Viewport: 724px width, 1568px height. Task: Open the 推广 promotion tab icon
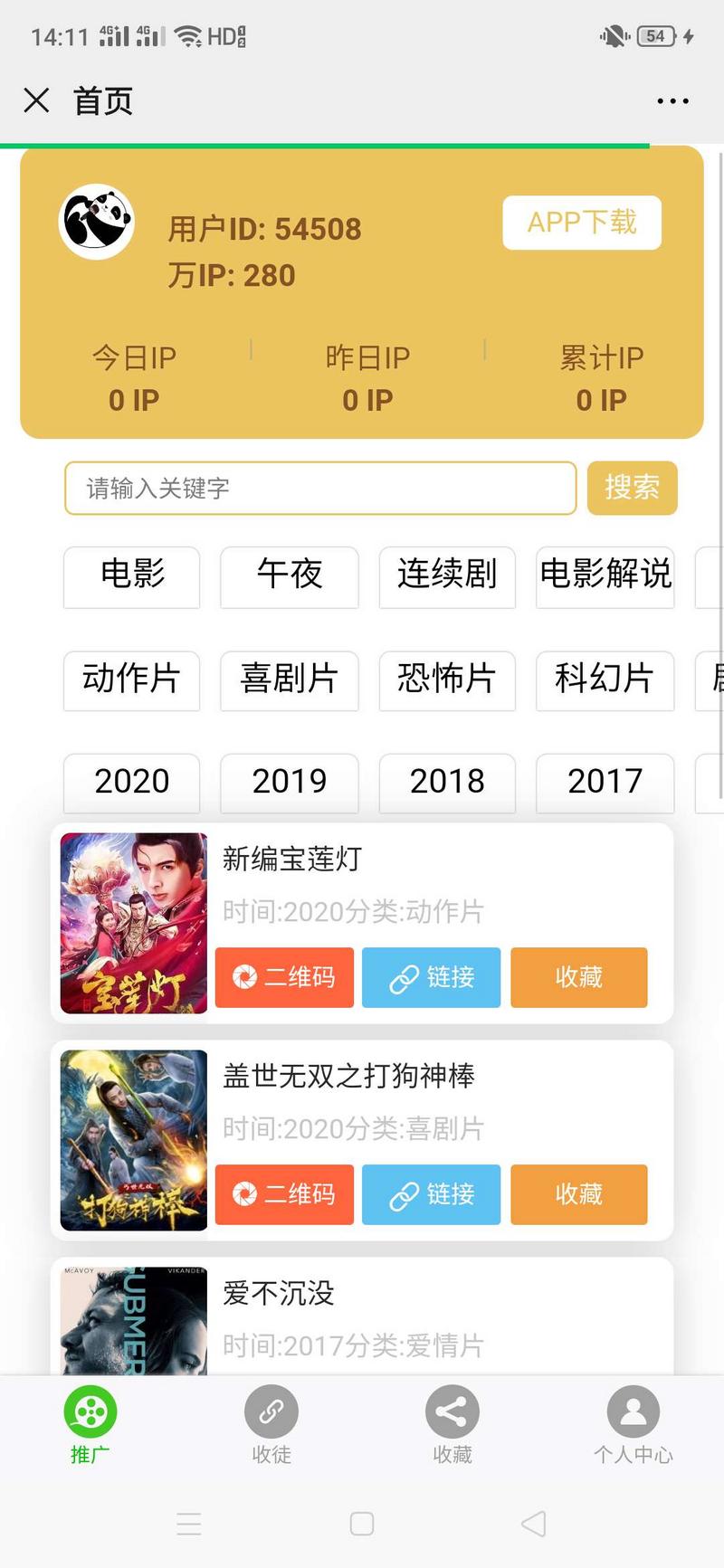88,1411
